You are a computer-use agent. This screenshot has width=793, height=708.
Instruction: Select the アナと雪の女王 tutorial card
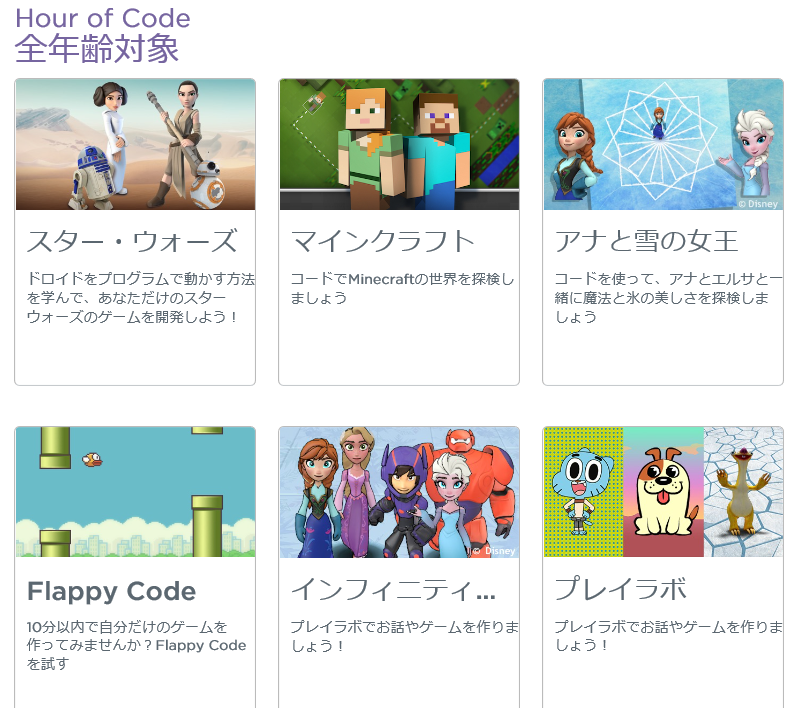[x=663, y=232]
